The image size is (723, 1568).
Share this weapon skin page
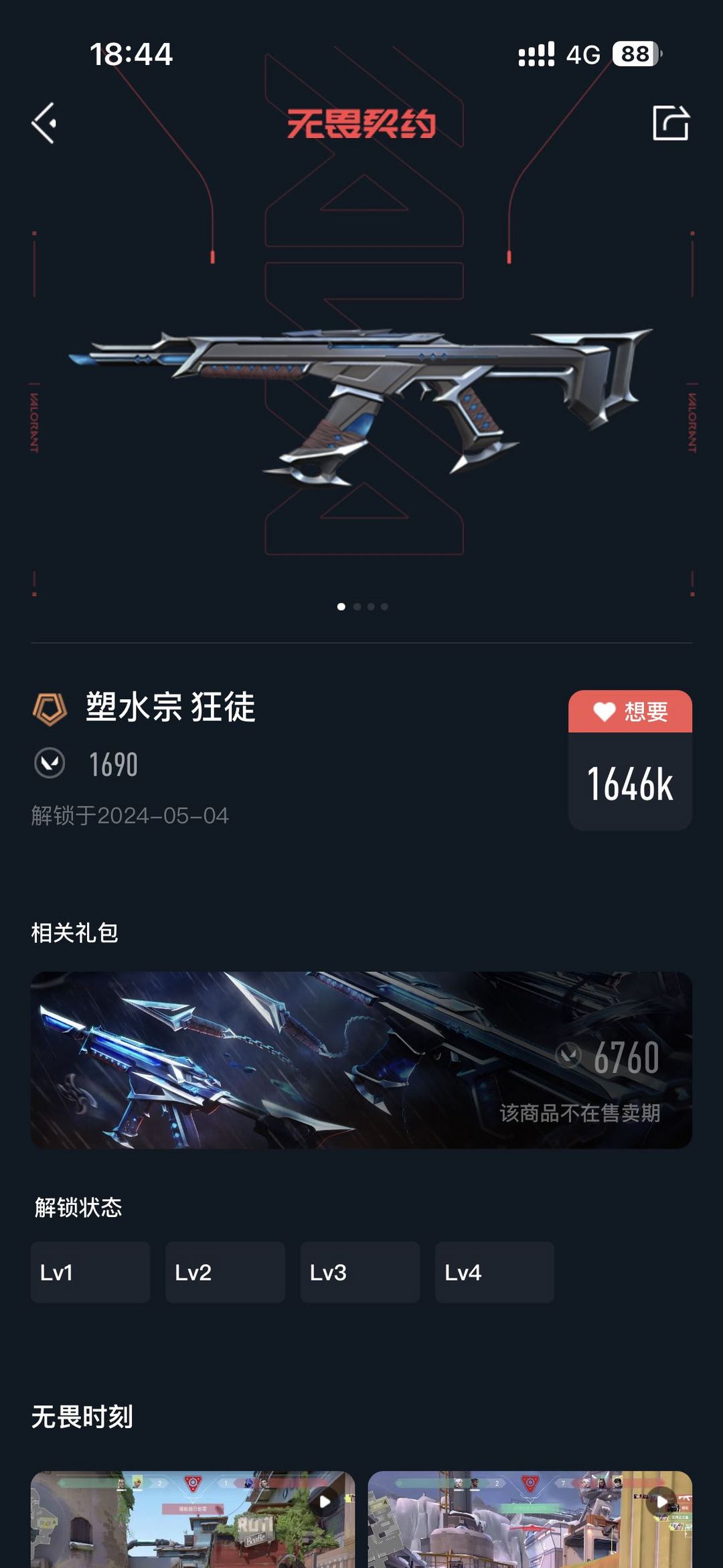click(x=671, y=123)
